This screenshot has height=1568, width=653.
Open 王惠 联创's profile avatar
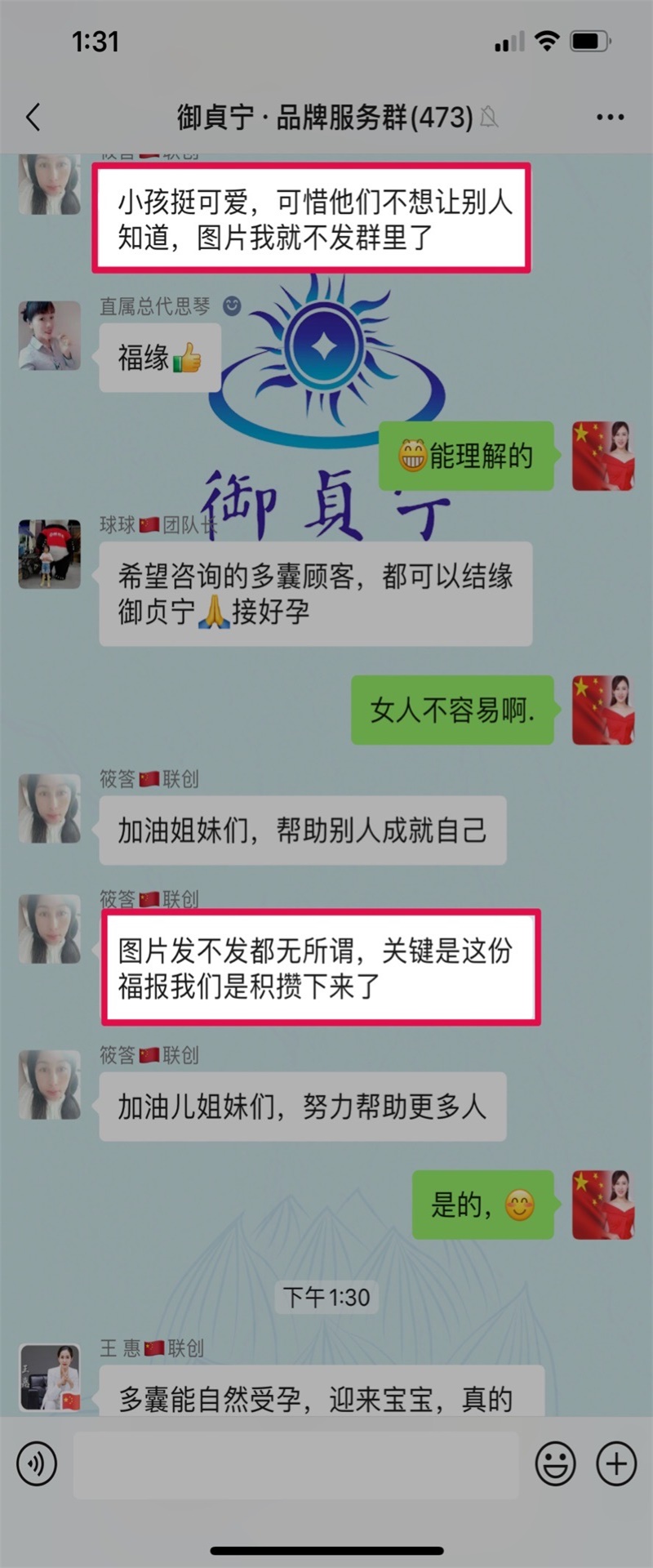tap(50, 1377)
